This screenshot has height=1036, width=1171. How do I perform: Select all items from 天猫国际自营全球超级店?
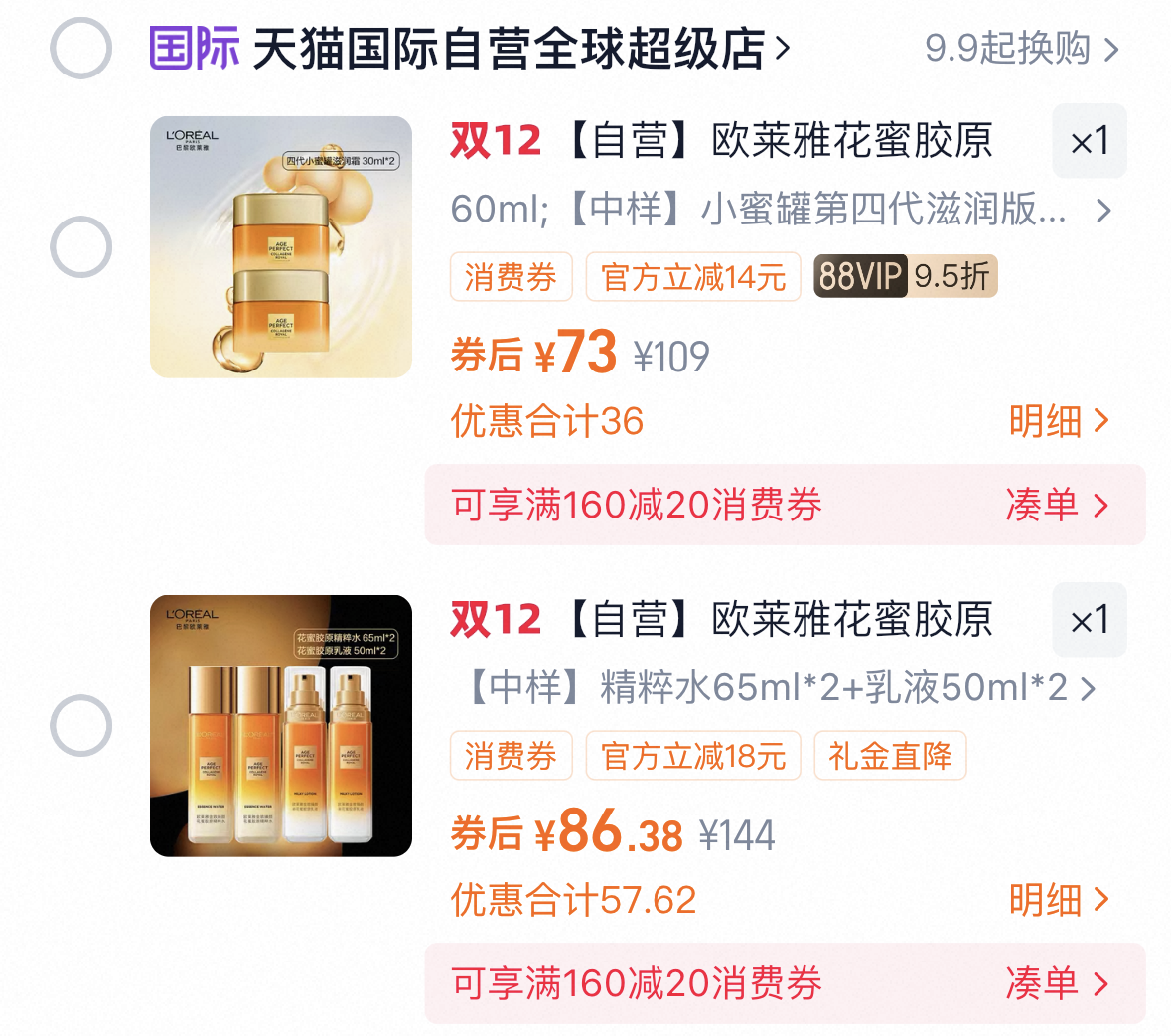click(80, 48)
